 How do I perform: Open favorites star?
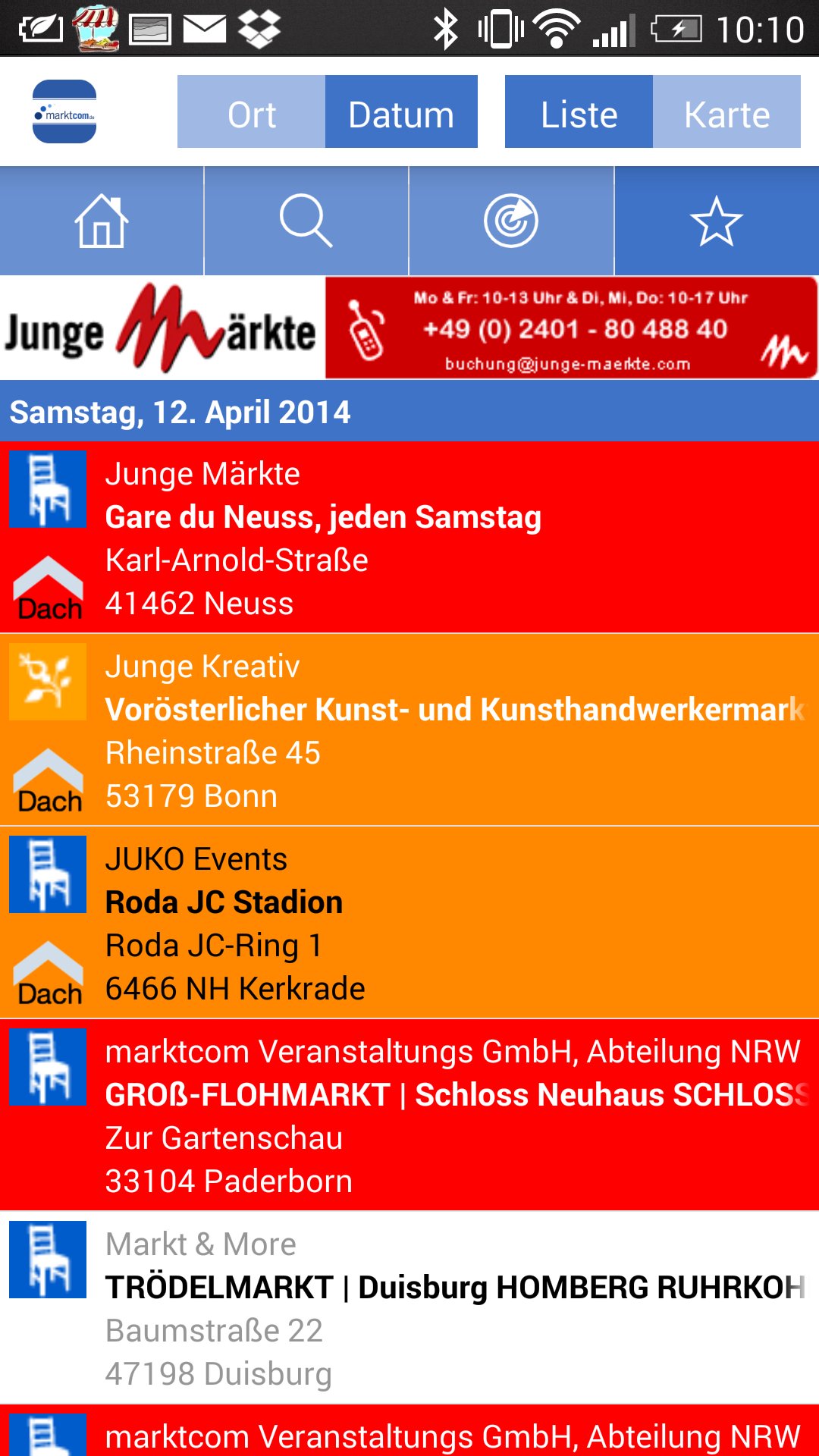pyautogui.click(x=717, y=221)
